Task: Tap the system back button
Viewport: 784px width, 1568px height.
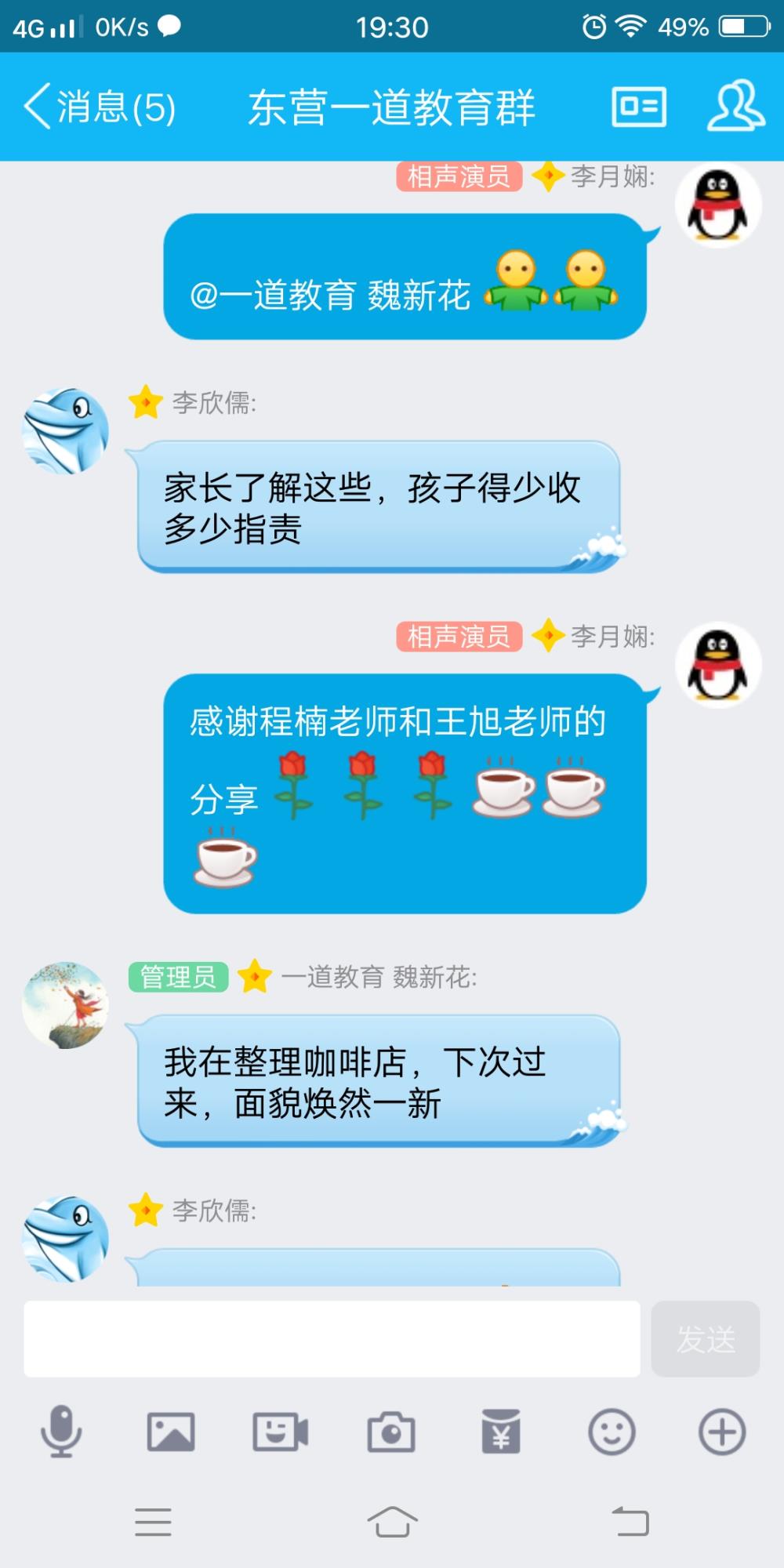Action: pyautogui.click(x=631, y=1522)
